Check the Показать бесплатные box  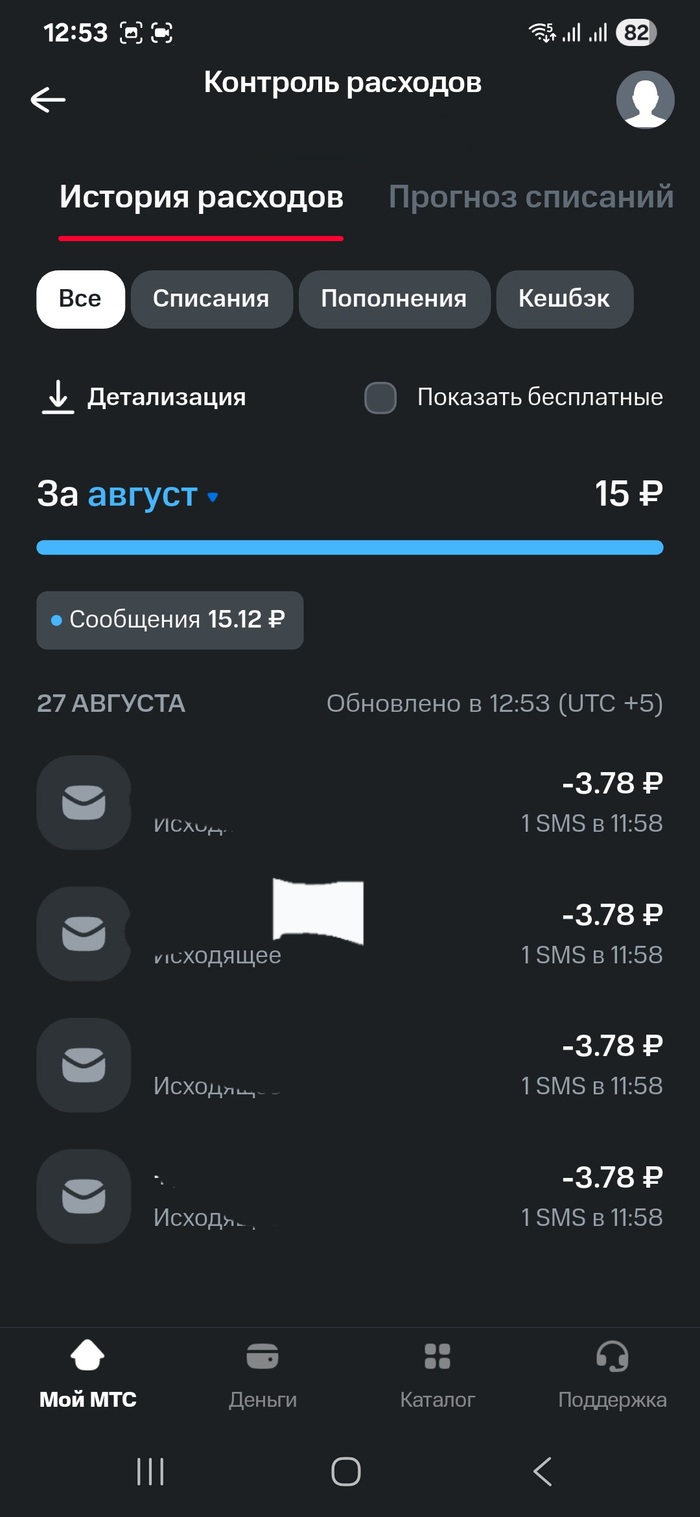[381, 398]
